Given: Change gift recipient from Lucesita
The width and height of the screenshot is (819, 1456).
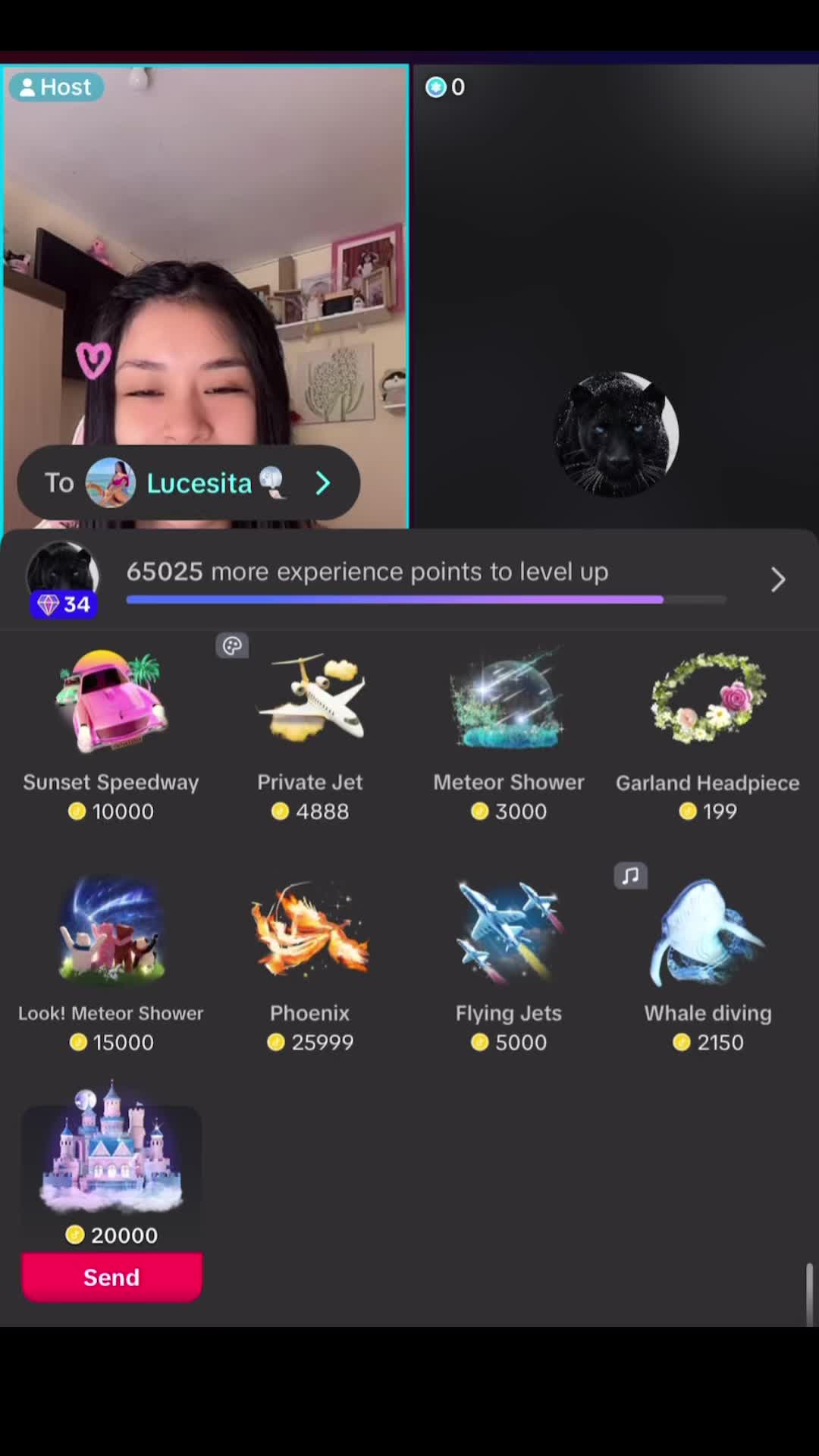Looking at the screenshot, I should tap(188, 483).
